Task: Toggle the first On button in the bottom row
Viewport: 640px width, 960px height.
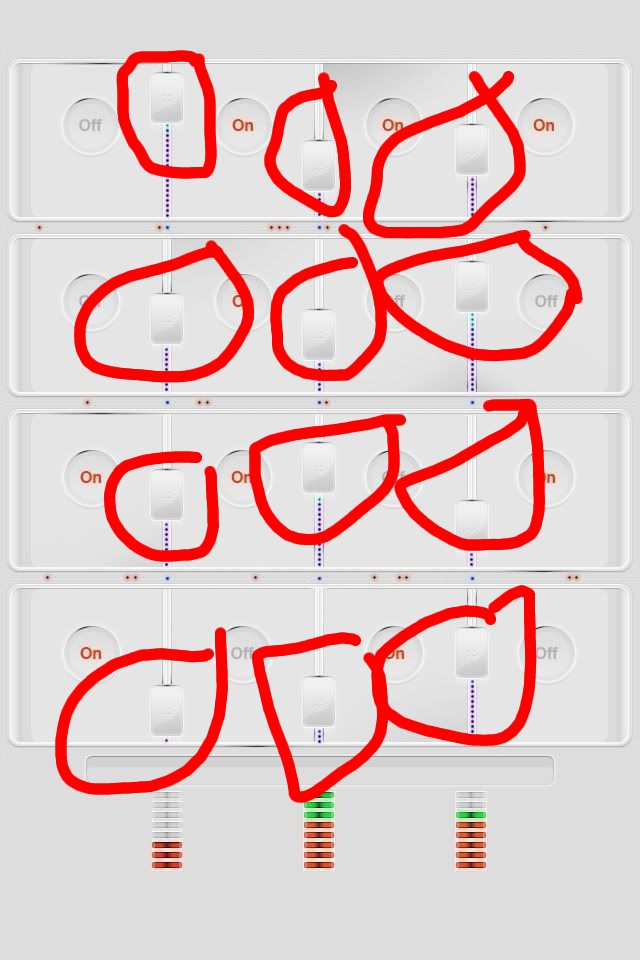Action: coord(91,653)
